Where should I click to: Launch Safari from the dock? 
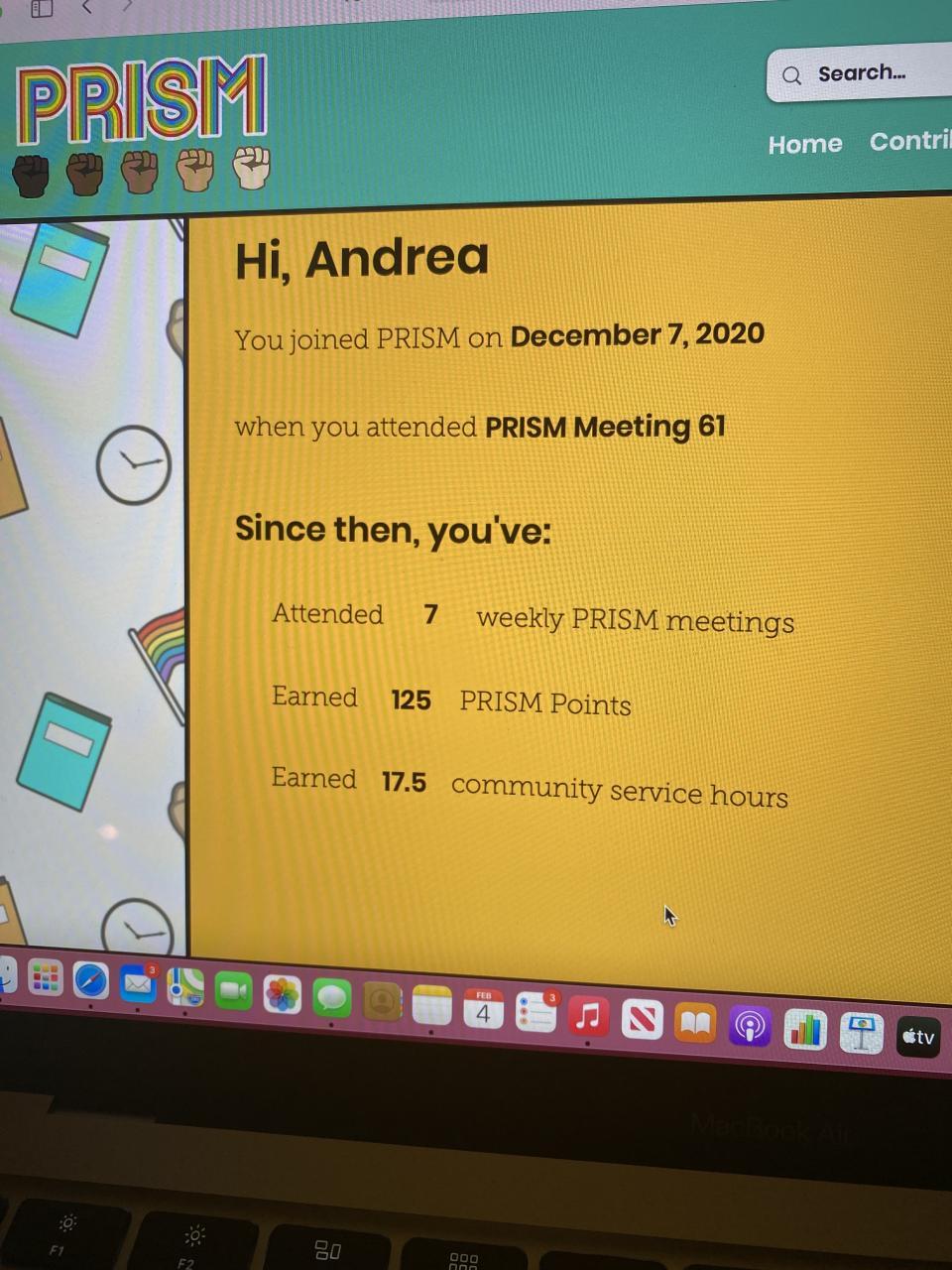point(90,982)
